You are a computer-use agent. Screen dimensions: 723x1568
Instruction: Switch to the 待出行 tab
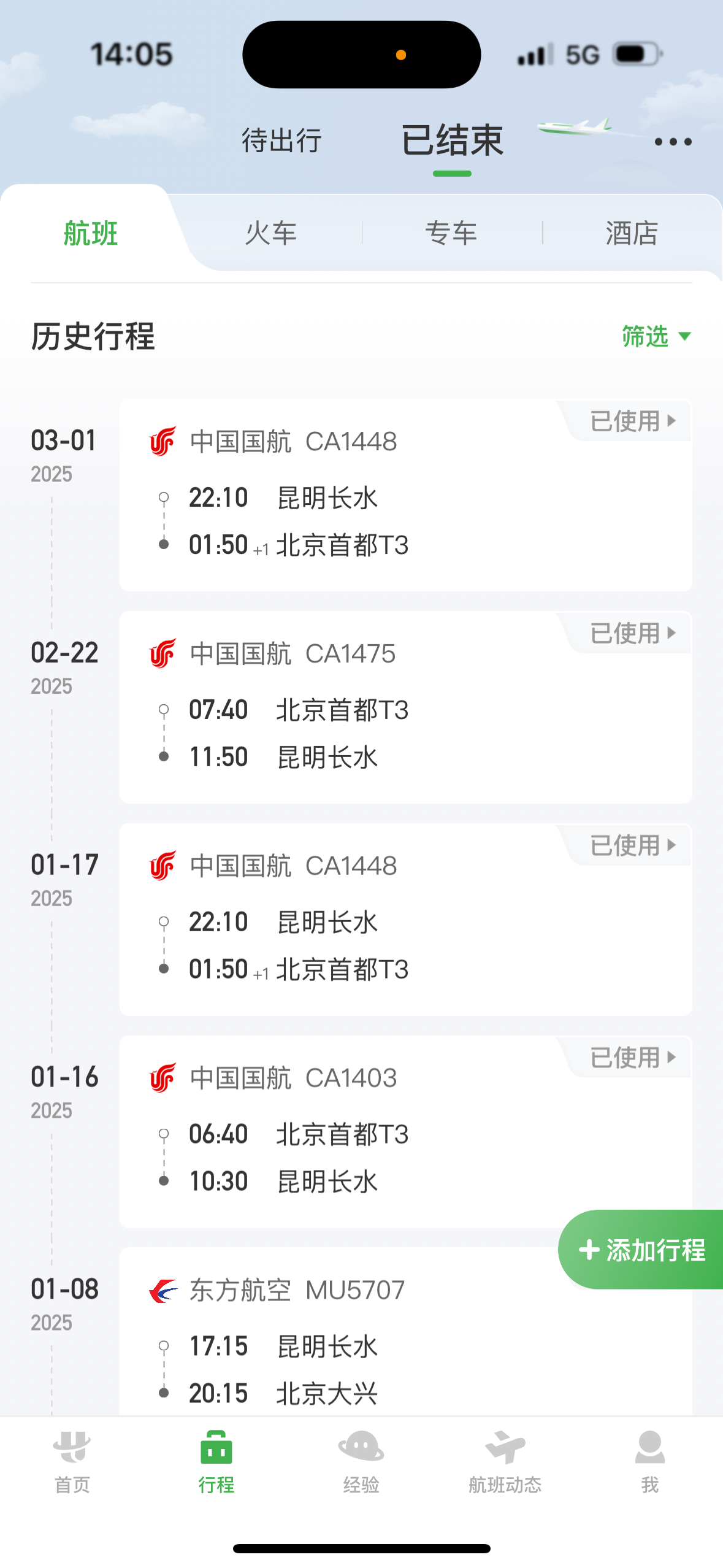(281, 140)
